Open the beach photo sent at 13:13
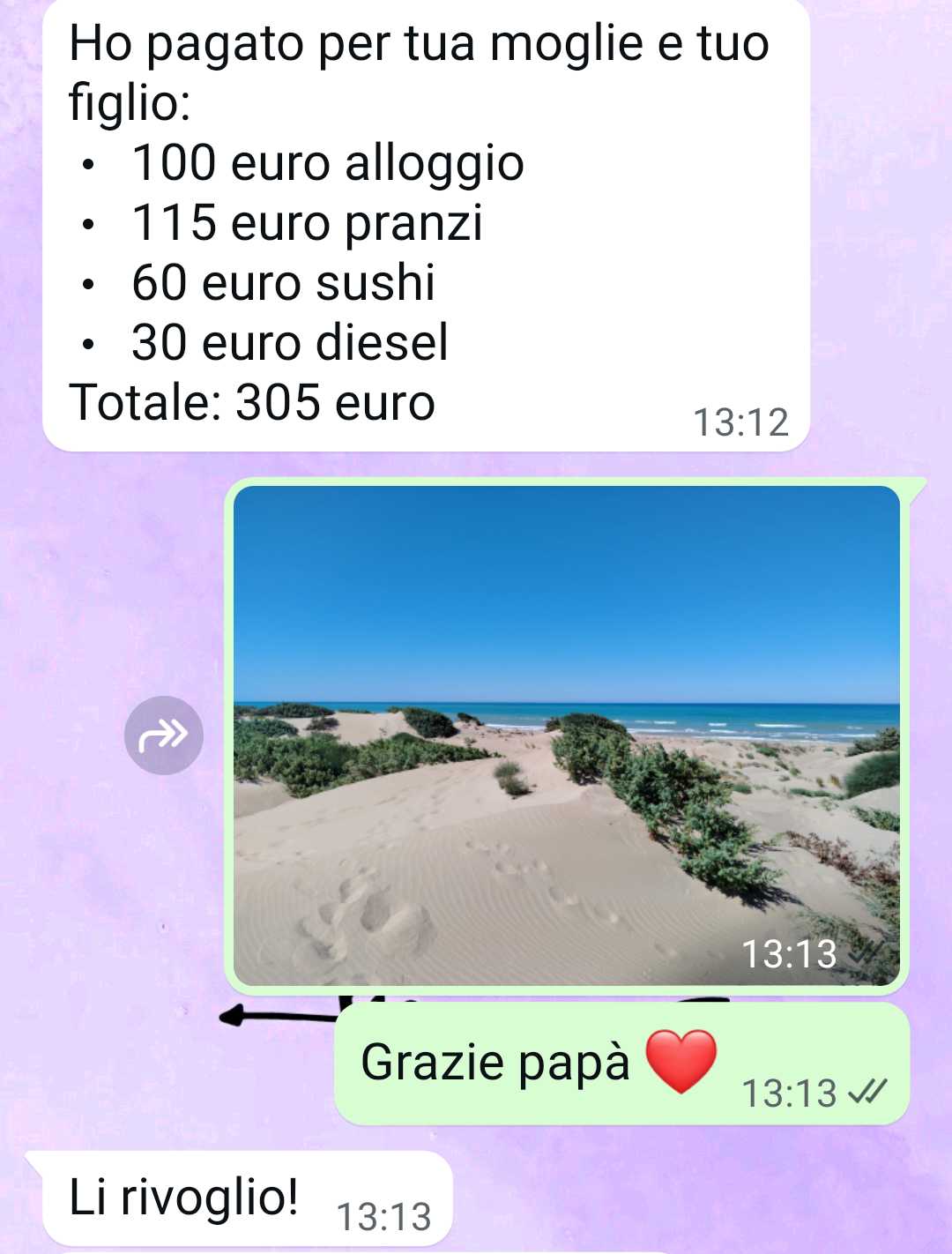Viewport: 952px width, 1254px height. point(566,735)
